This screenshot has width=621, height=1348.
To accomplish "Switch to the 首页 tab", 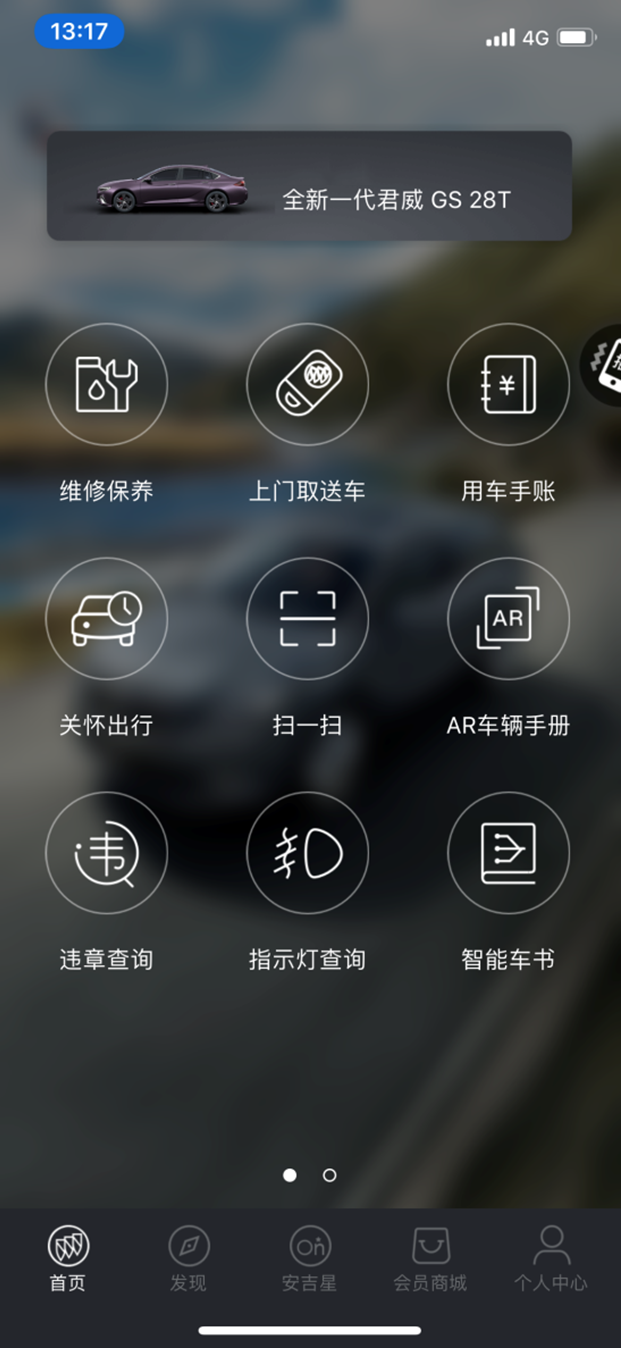I will coord(68,1258).
